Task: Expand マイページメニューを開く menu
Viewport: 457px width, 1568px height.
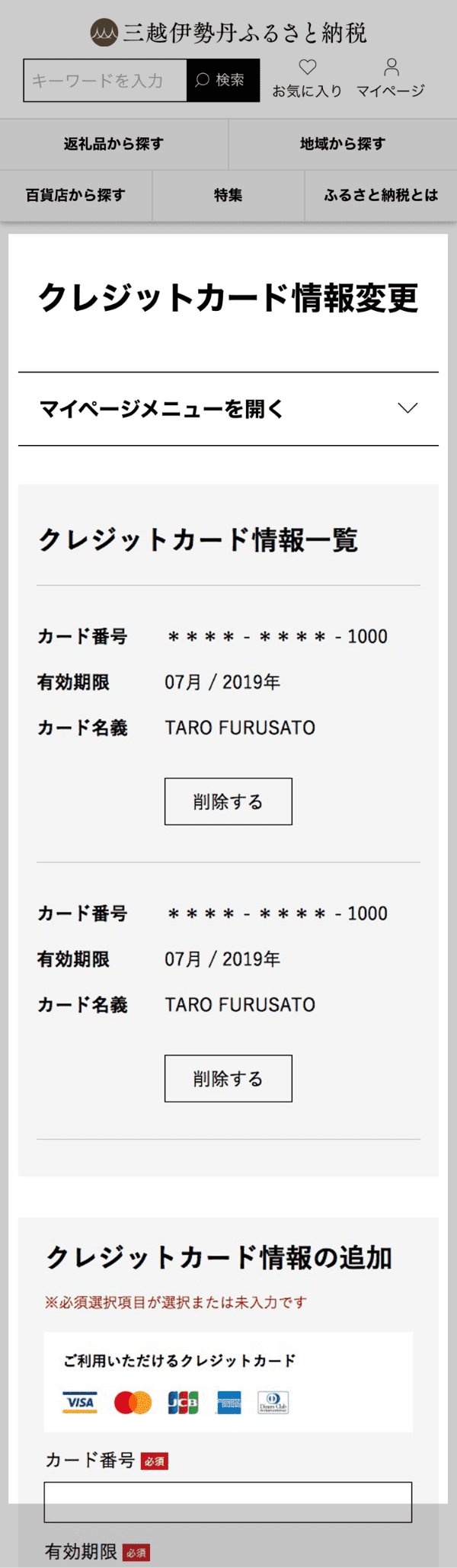Action: pos(228,408)
